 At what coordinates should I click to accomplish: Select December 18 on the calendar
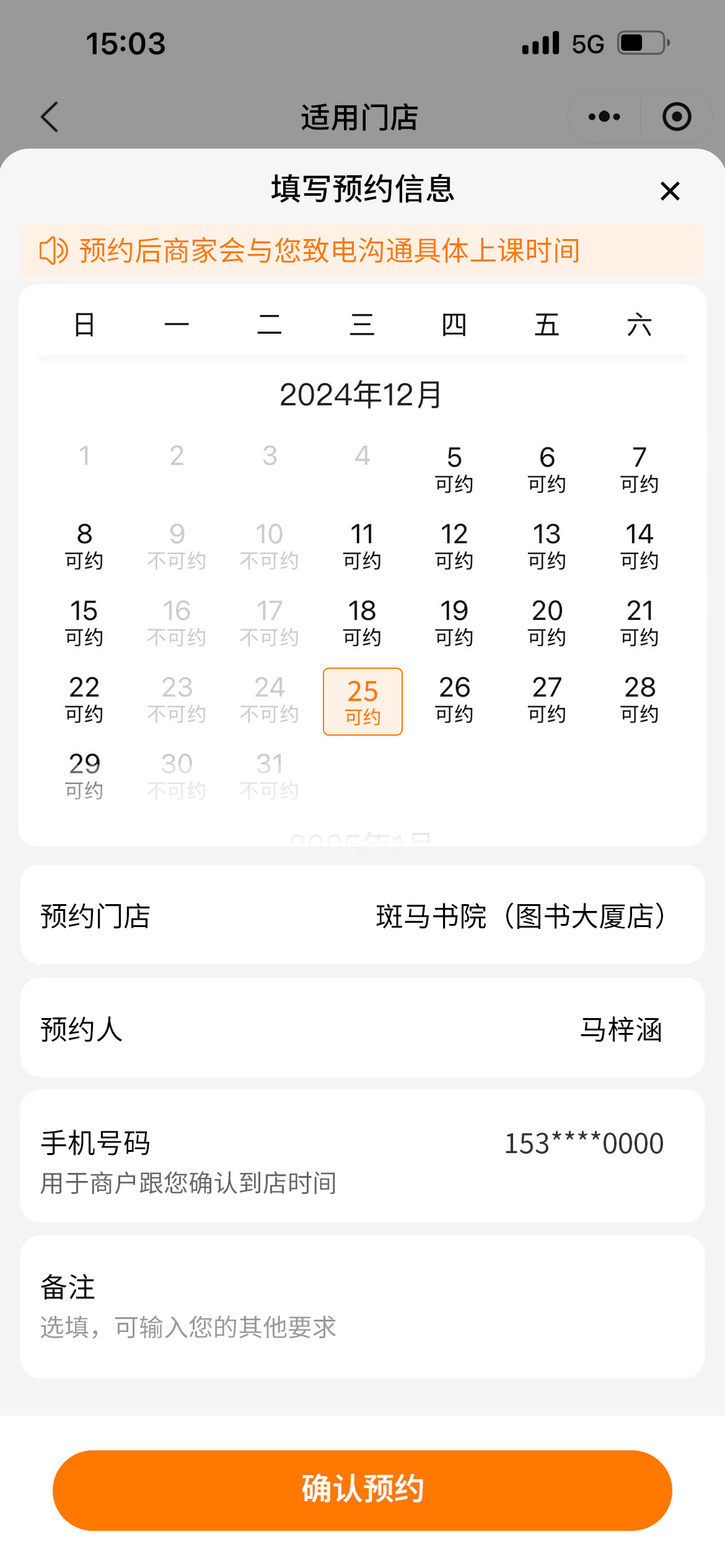click(x=362, y=623)
